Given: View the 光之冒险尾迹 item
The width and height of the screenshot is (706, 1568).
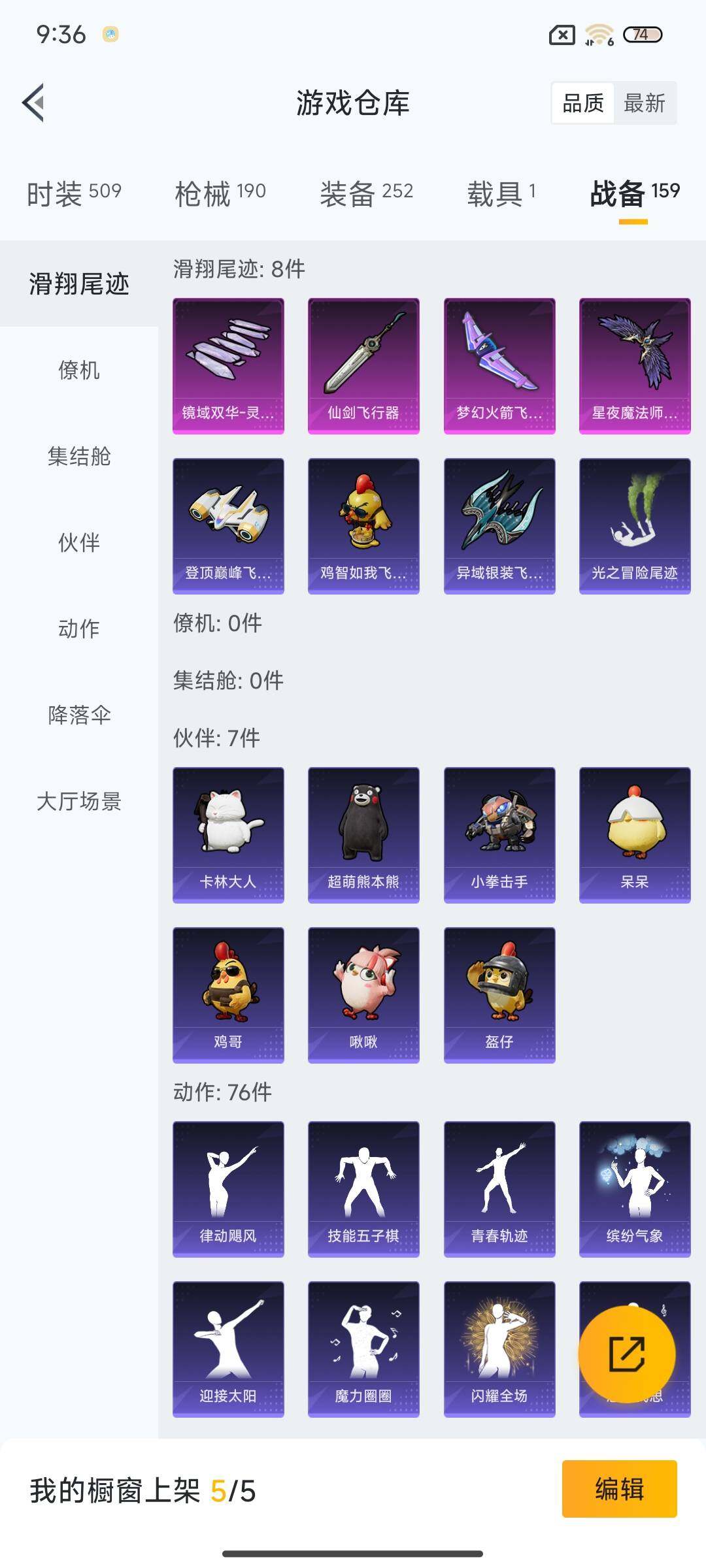Looking at the screenshot, I should [635, 526].
